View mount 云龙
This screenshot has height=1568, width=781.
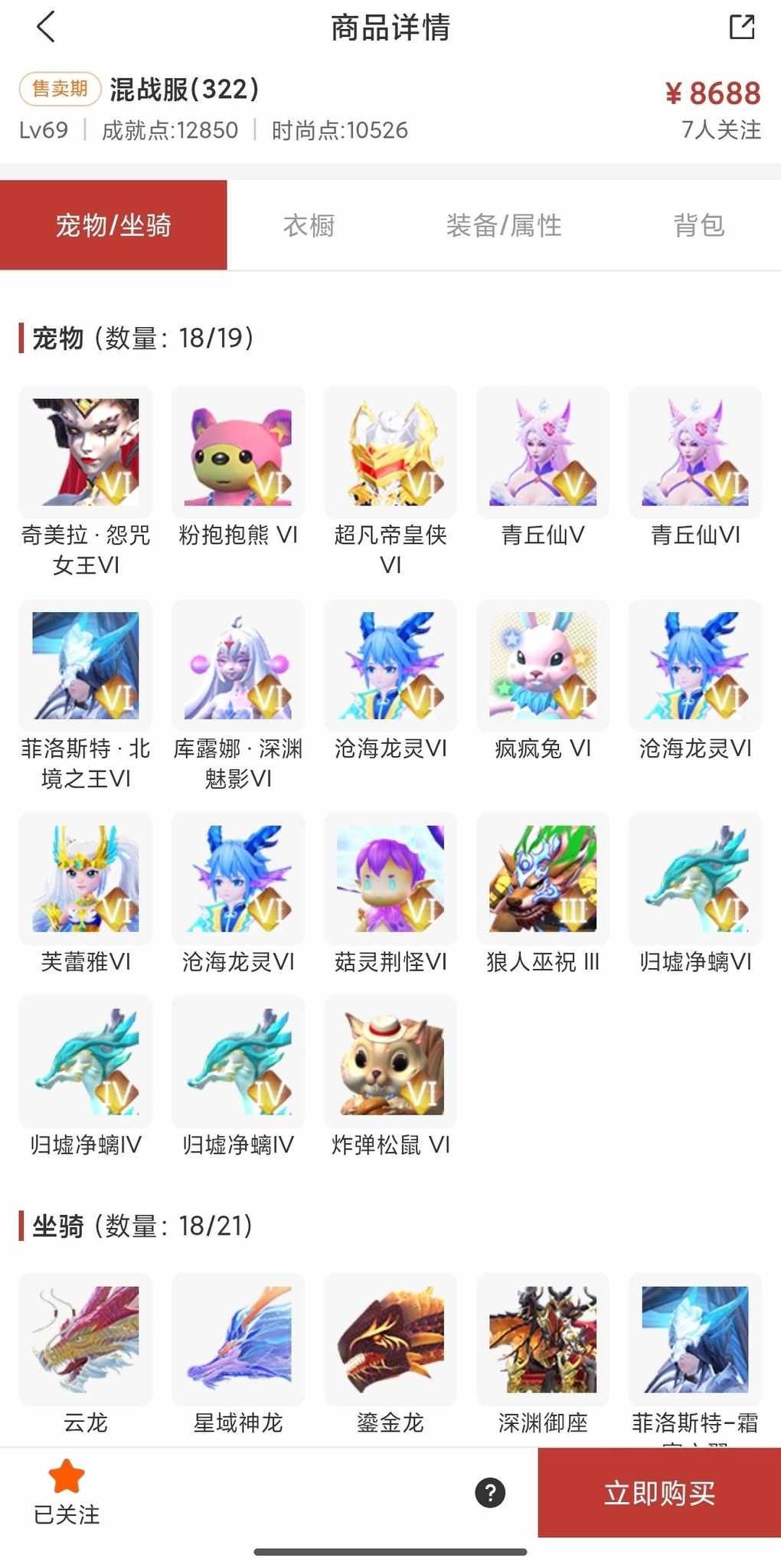(x=86, y=1340)
